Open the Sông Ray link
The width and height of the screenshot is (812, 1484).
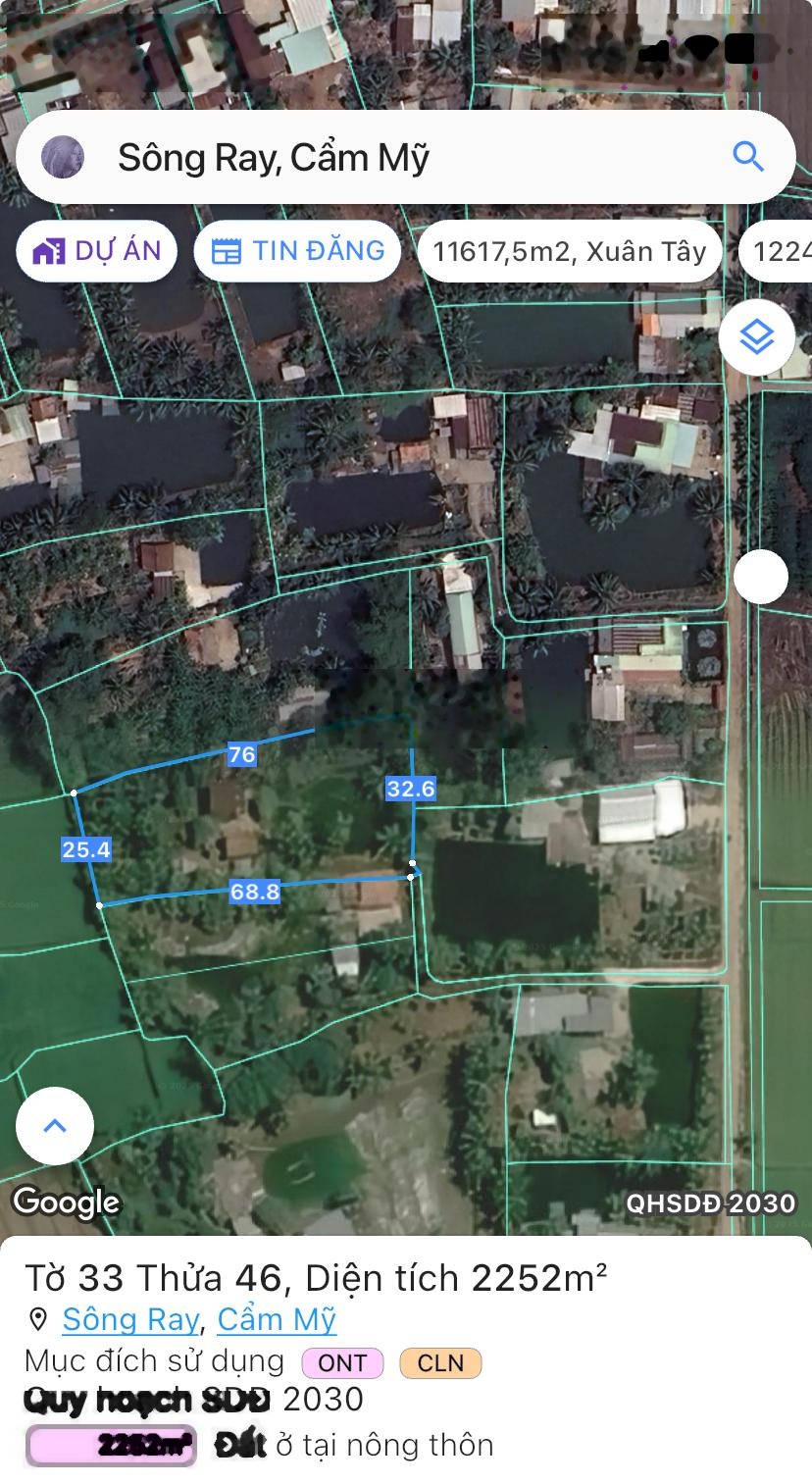(130, 1320)
